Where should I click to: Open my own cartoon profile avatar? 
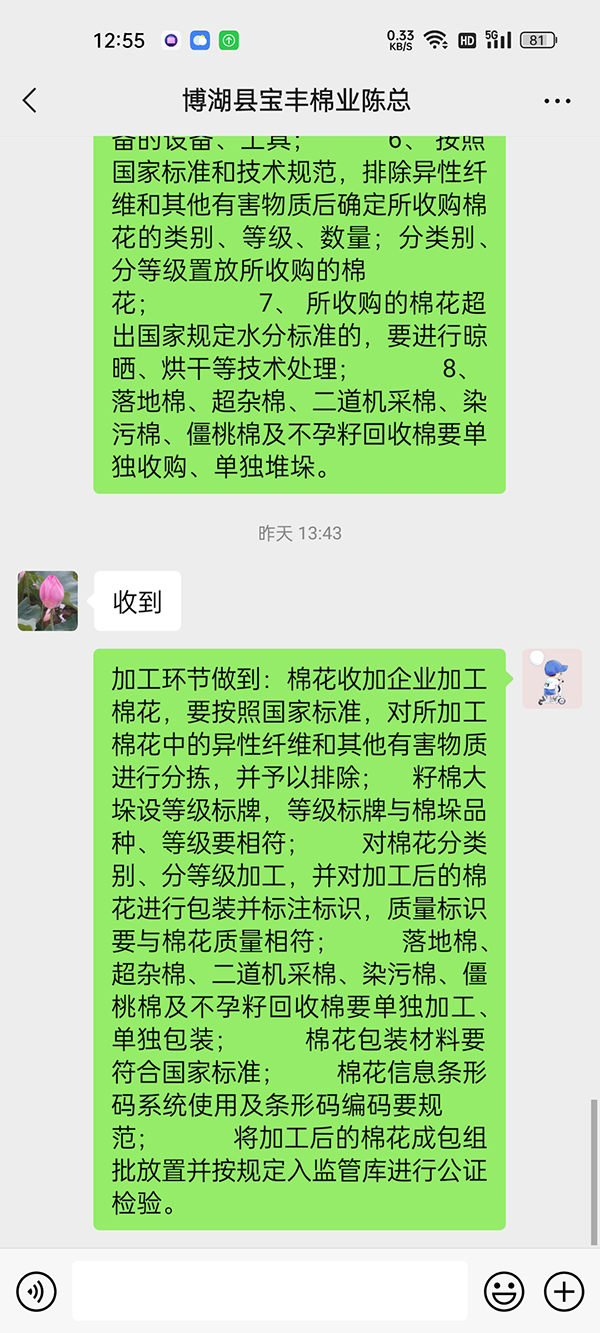coord(552,679)
